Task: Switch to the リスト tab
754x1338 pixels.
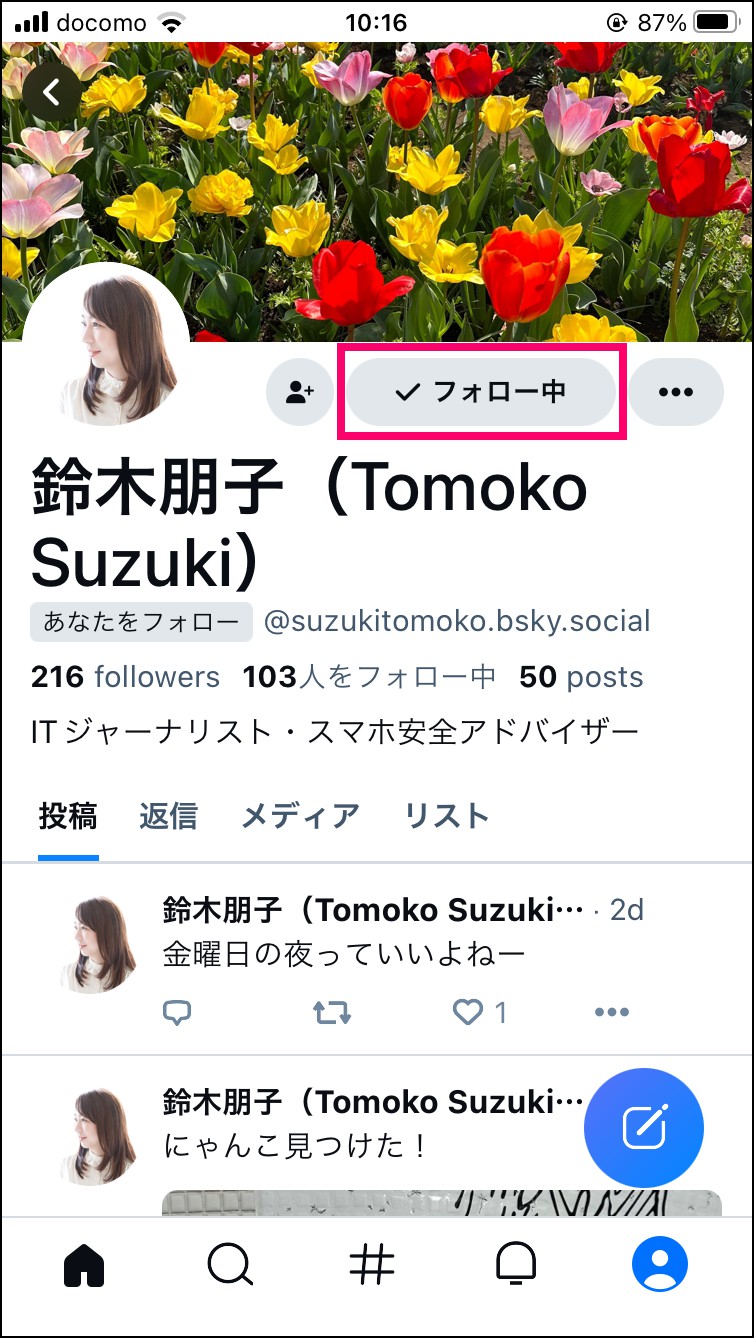Action: pyautogui.click(x=446, y=816)
